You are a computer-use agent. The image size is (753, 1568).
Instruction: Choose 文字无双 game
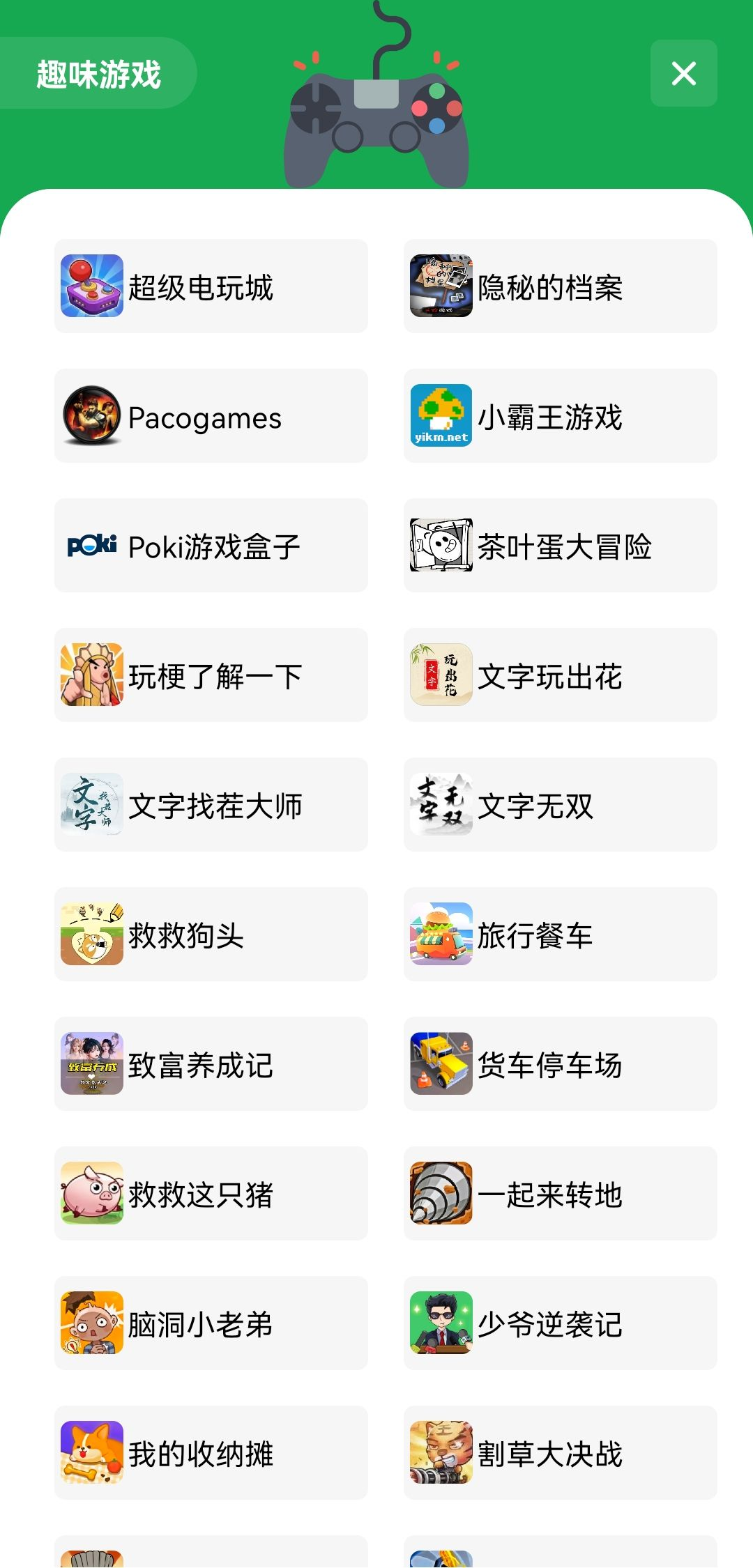pos(560,805)
